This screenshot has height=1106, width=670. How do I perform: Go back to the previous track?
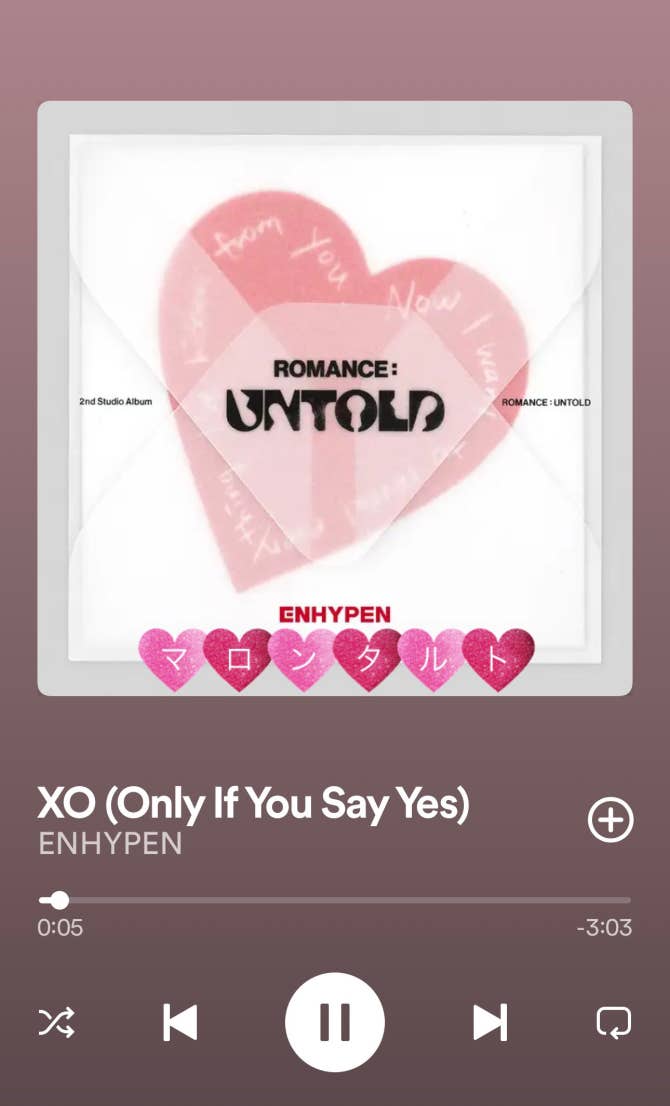click(180, 1022)
